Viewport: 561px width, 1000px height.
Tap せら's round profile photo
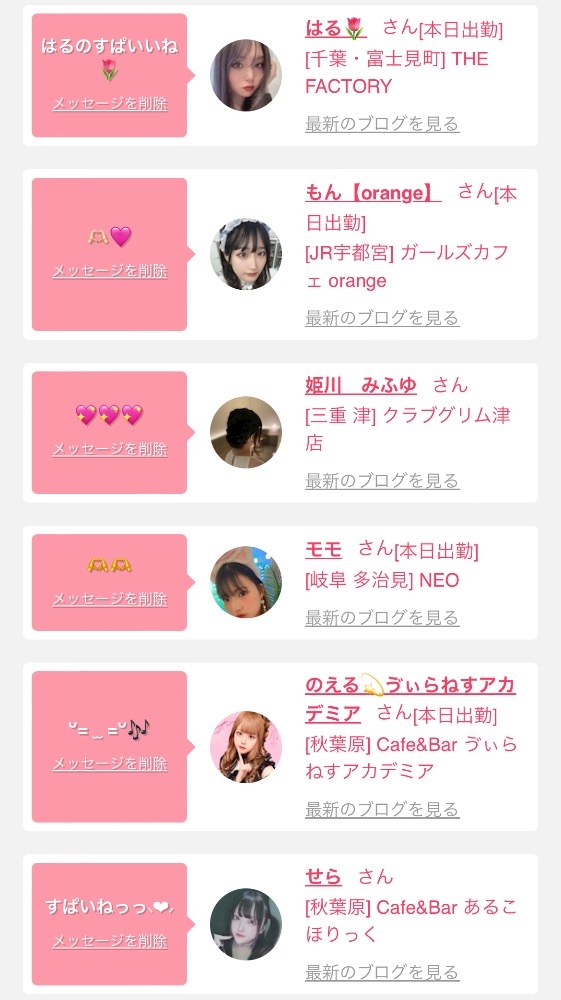[246, 924]
